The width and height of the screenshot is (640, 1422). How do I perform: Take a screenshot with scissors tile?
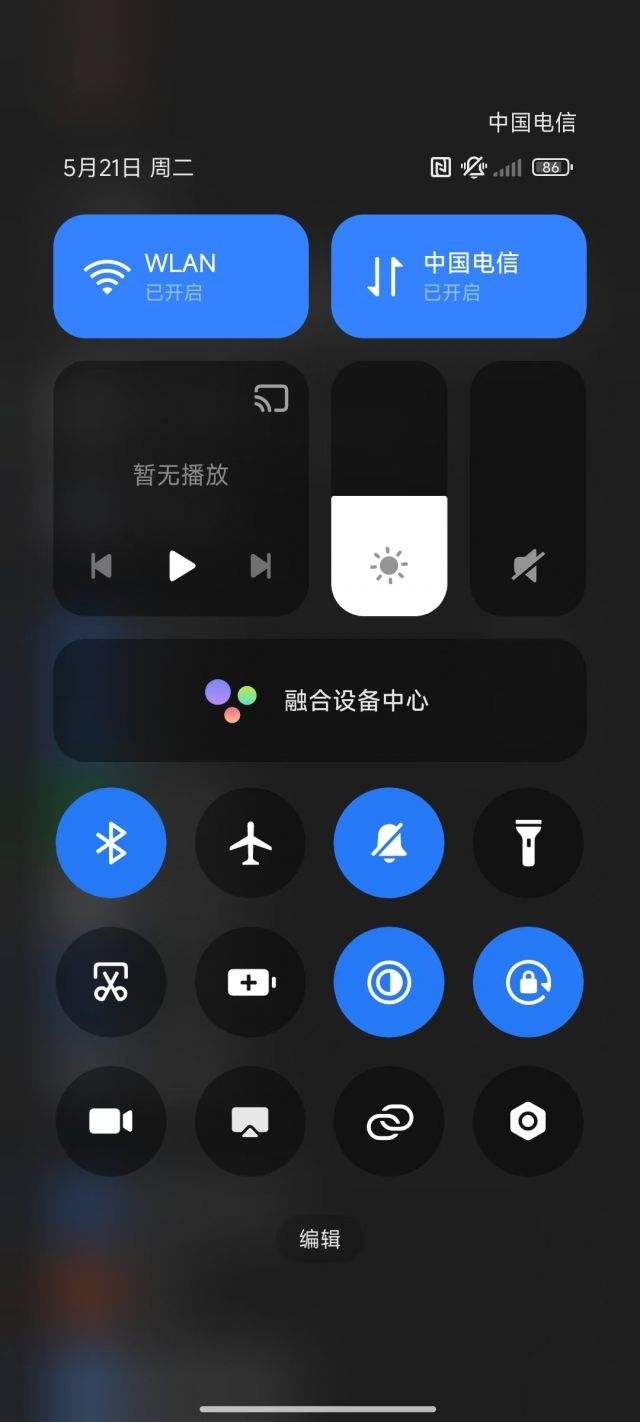tap(111, 982)
